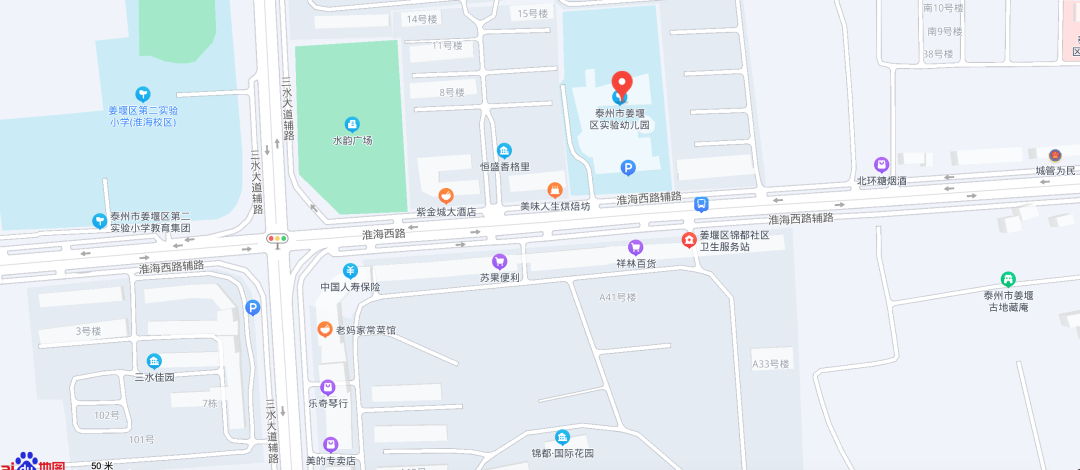The image size is (1080, 470).
Task: Select the 三水佳园 residential marker
Action: (154, 361)
